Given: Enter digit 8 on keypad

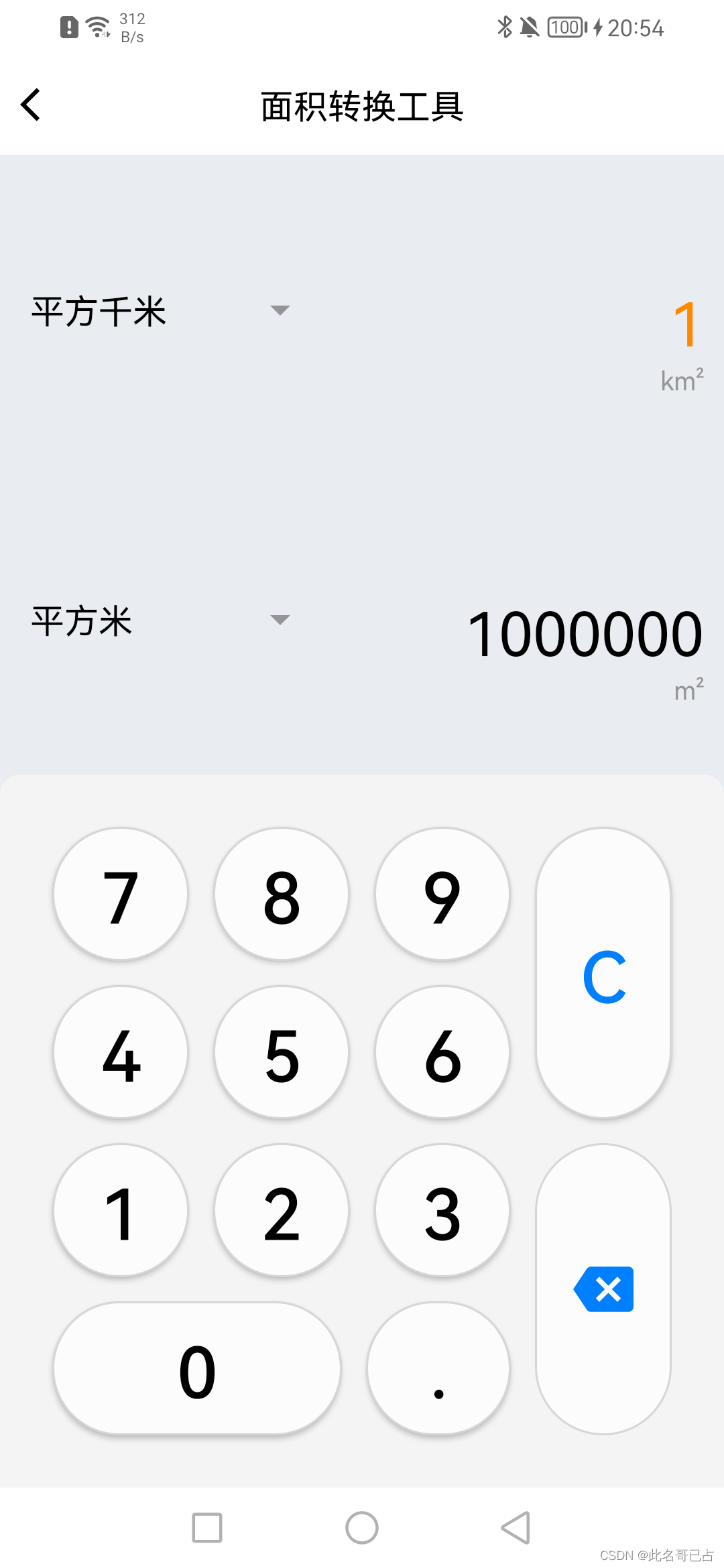Looking at the screenshot, I should tap(282, 895).
